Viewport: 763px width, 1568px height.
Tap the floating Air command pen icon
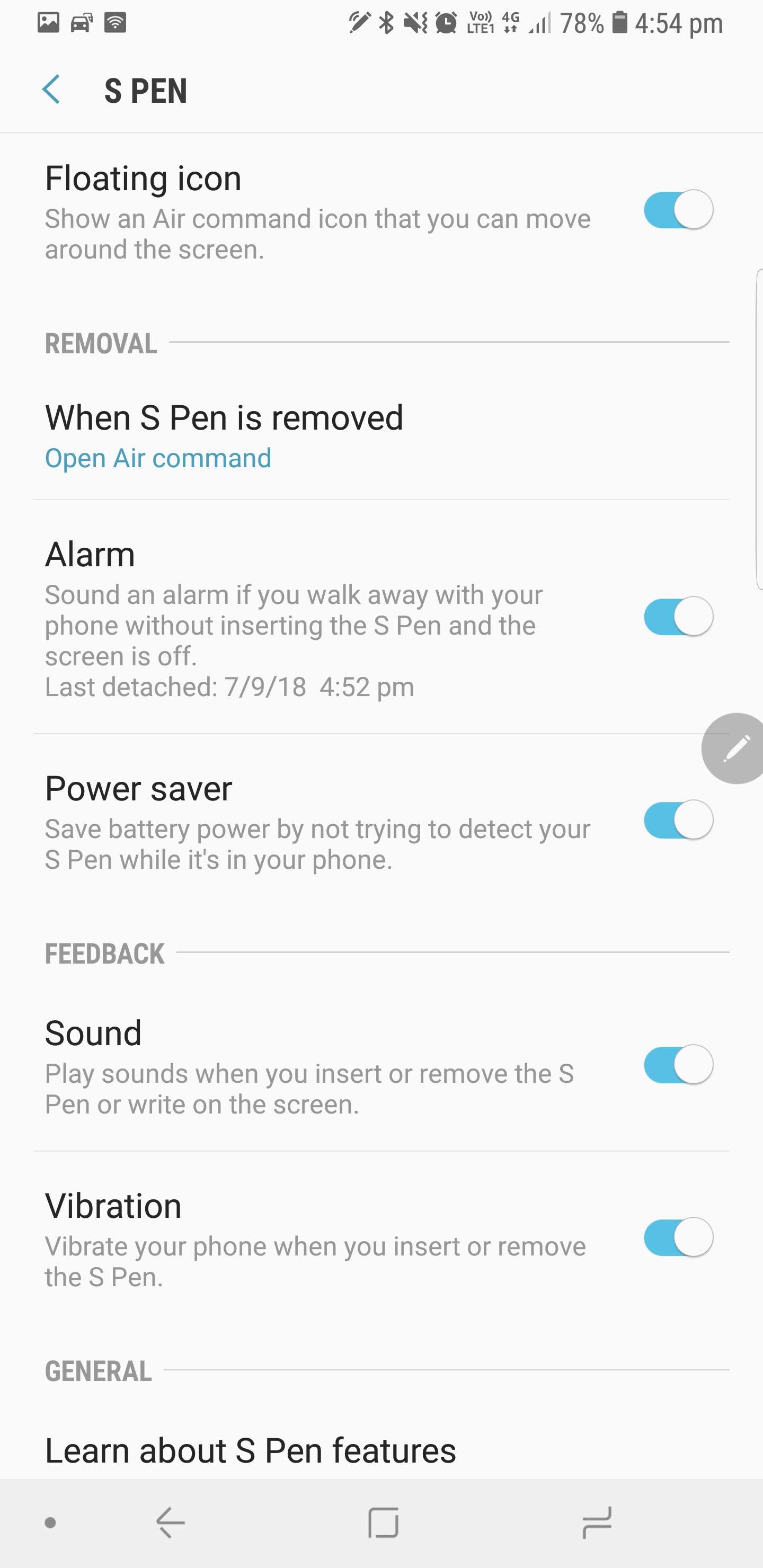(733, 749)
